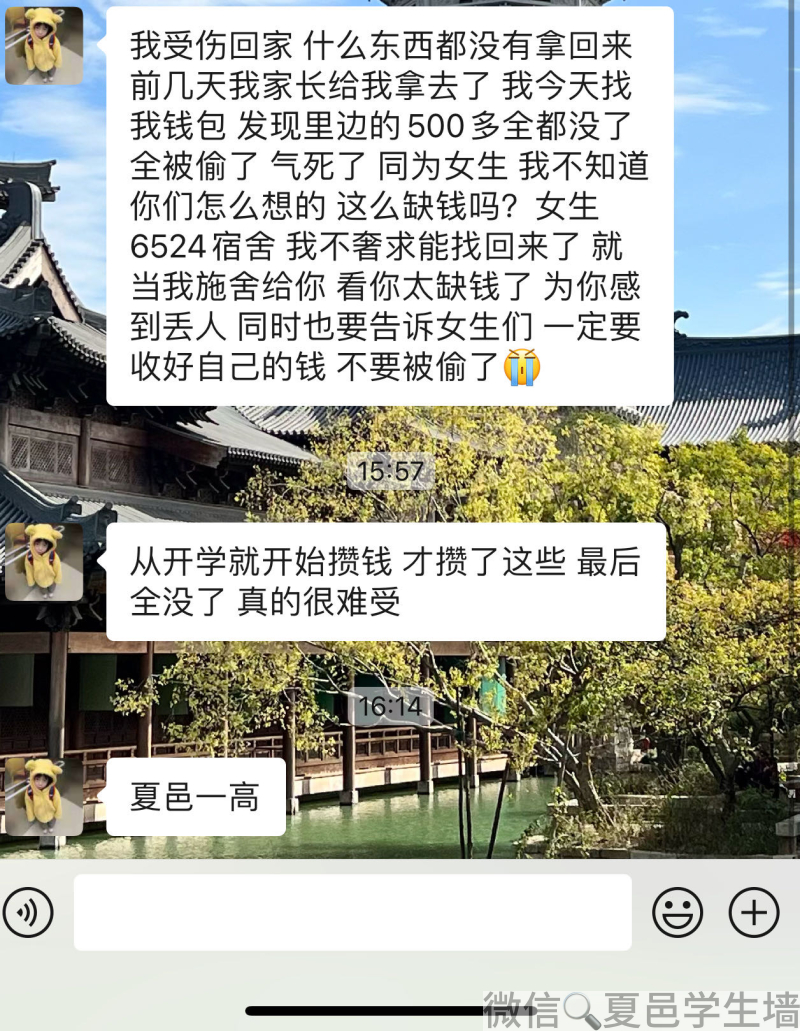Open avatar next to 从开学就开始攒钱 message
This screenshot has height=1031, width=800.
pos(44,561)
